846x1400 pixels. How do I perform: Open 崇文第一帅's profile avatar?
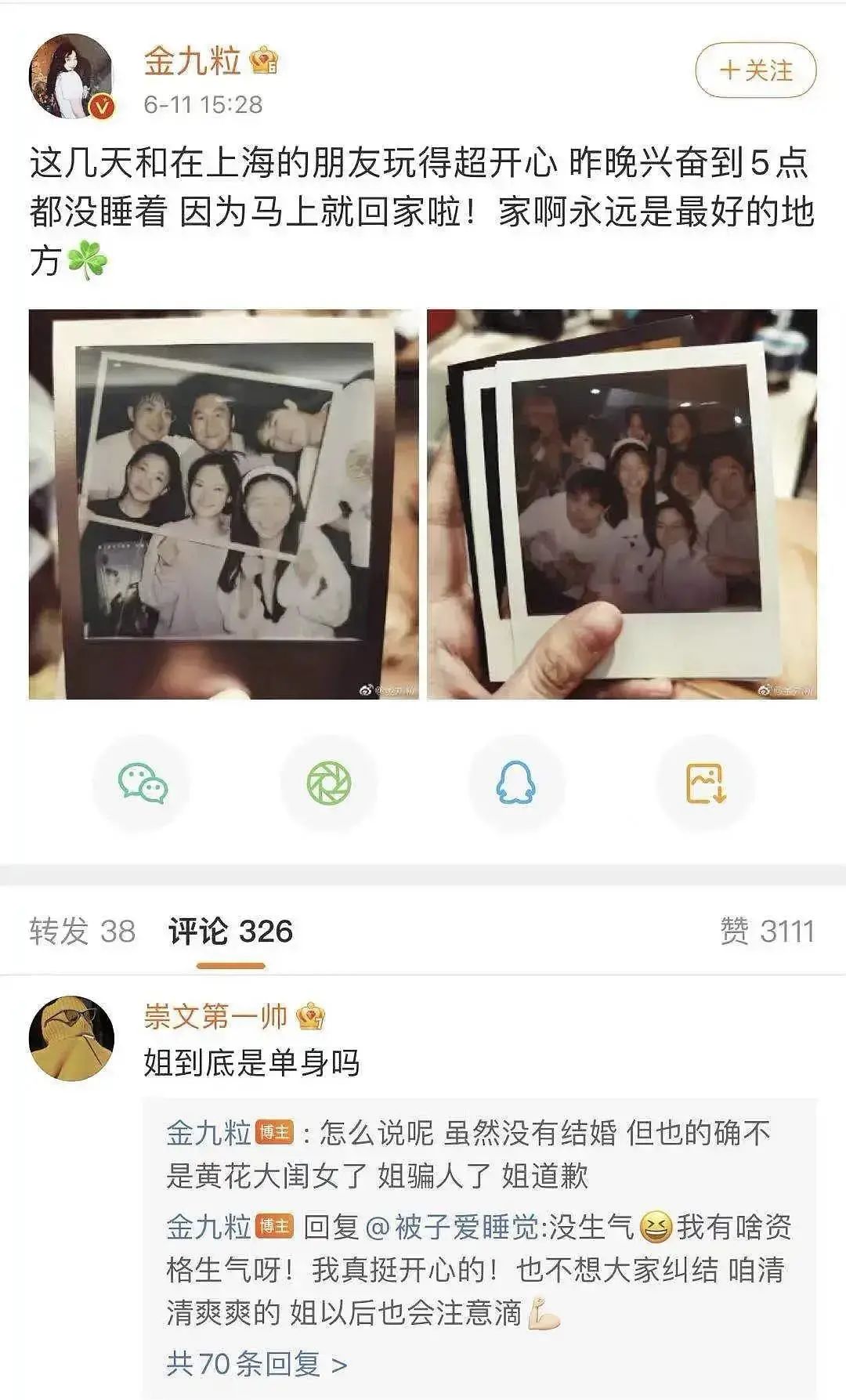[71, 1038]
